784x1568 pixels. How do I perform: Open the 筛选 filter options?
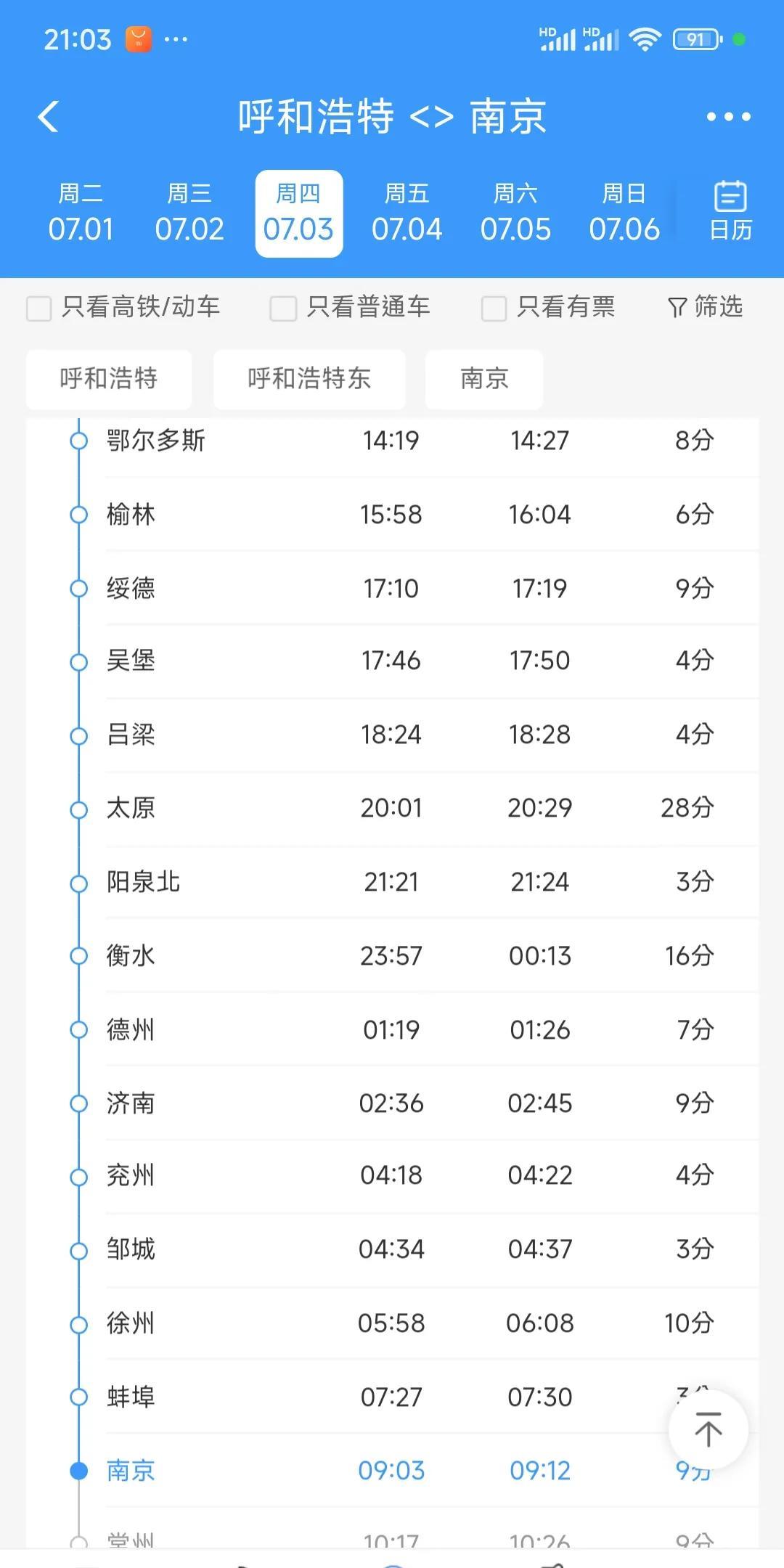coord(705,307)
